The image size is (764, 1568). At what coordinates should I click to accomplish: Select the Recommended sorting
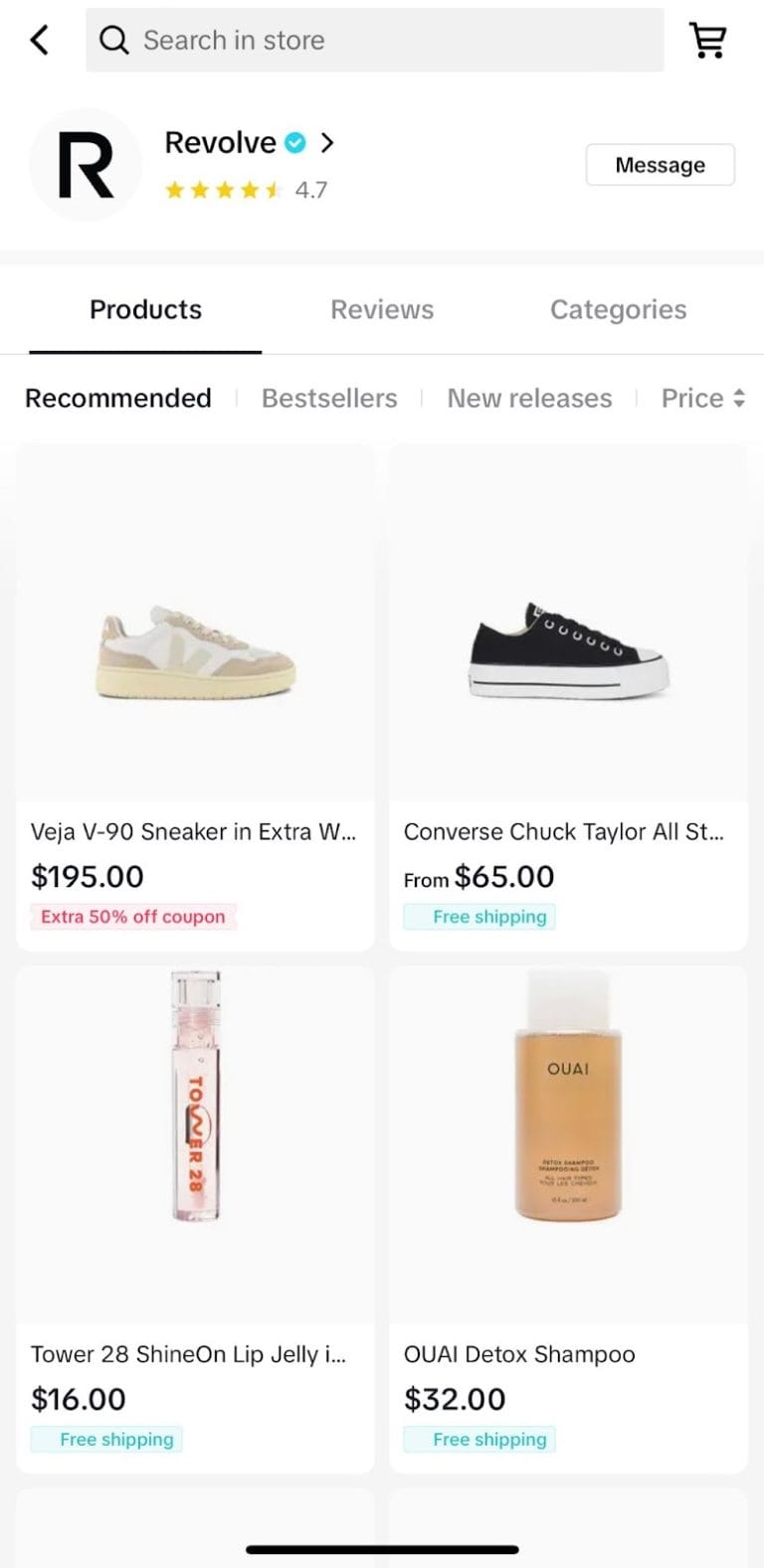117,398
